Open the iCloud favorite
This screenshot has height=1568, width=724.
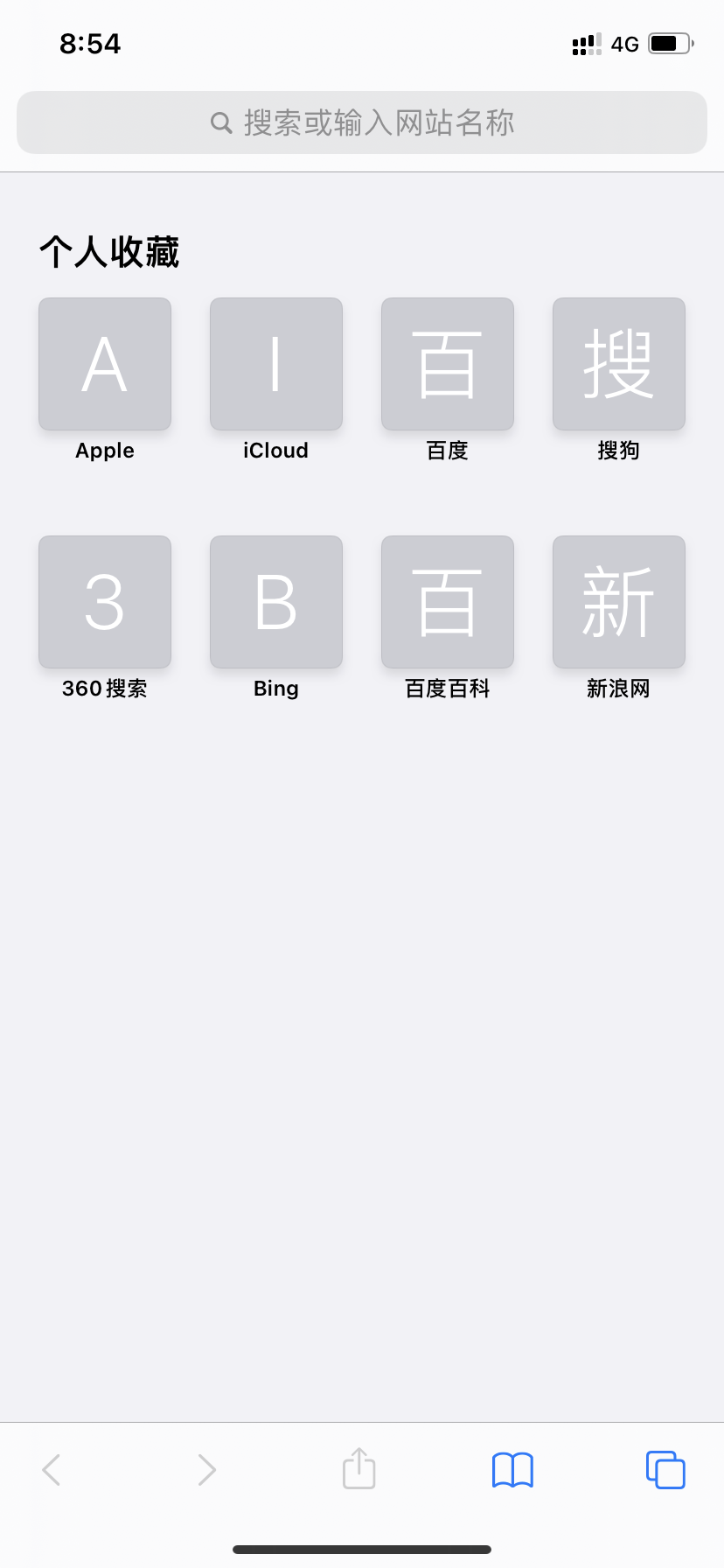point(276,364)
